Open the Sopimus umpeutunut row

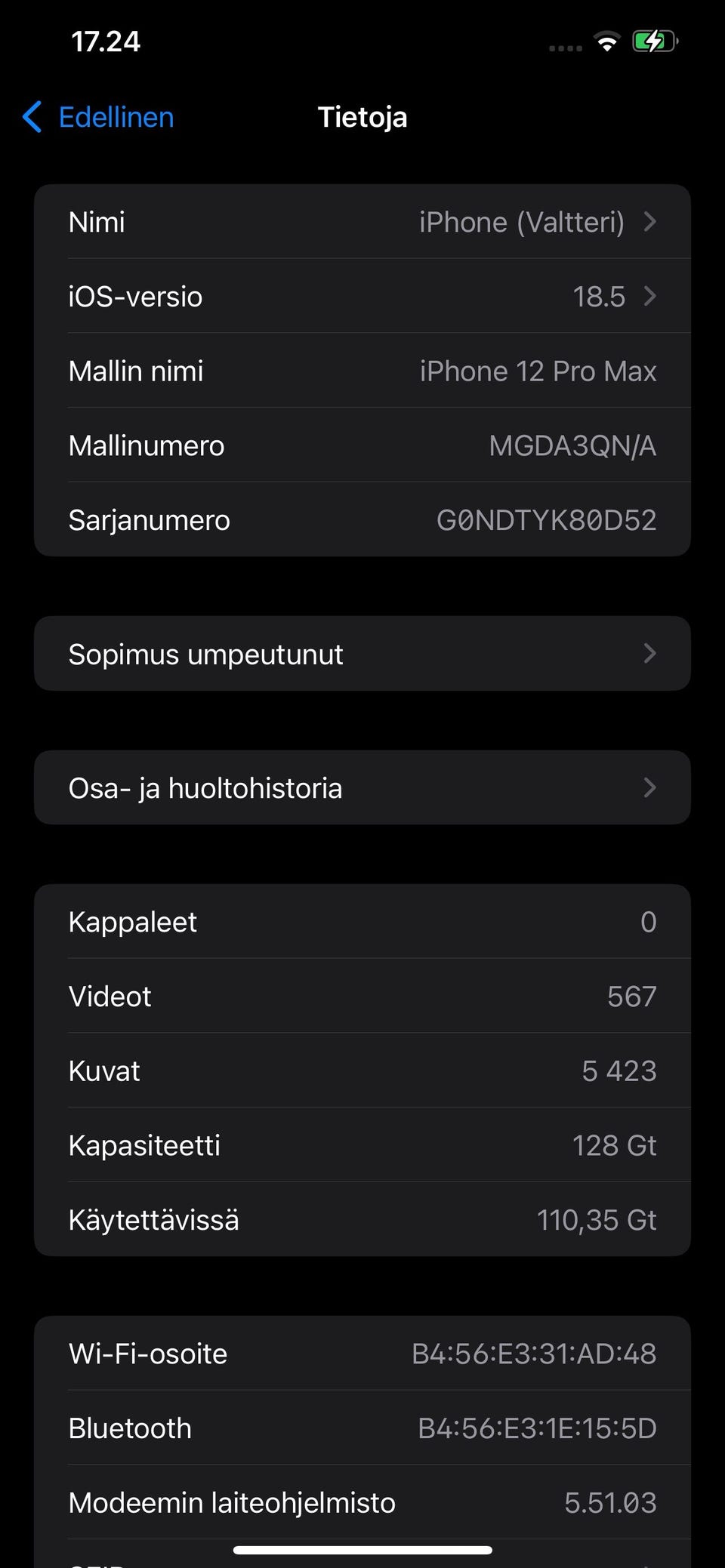[362, 654]
